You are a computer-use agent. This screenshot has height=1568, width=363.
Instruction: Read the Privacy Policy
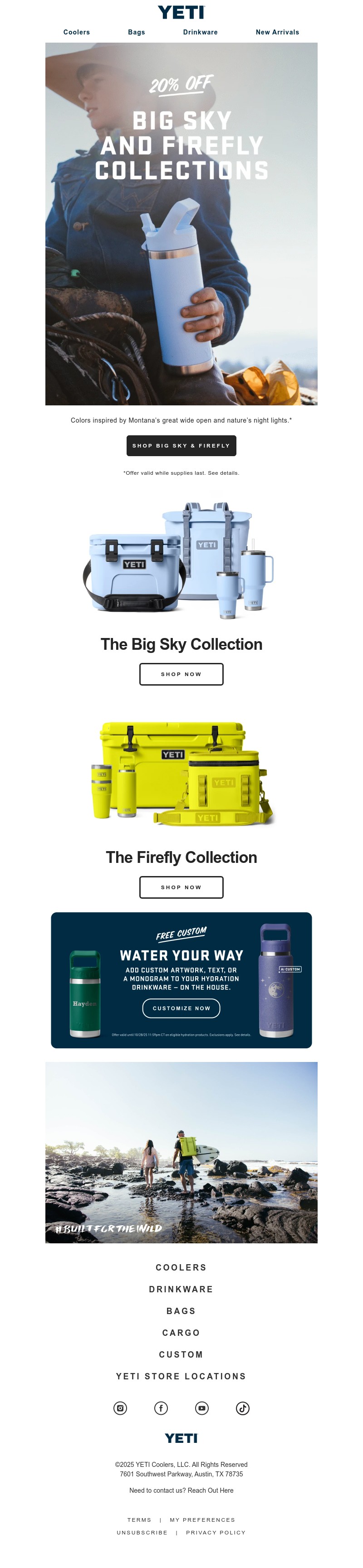coord(216,1532)
